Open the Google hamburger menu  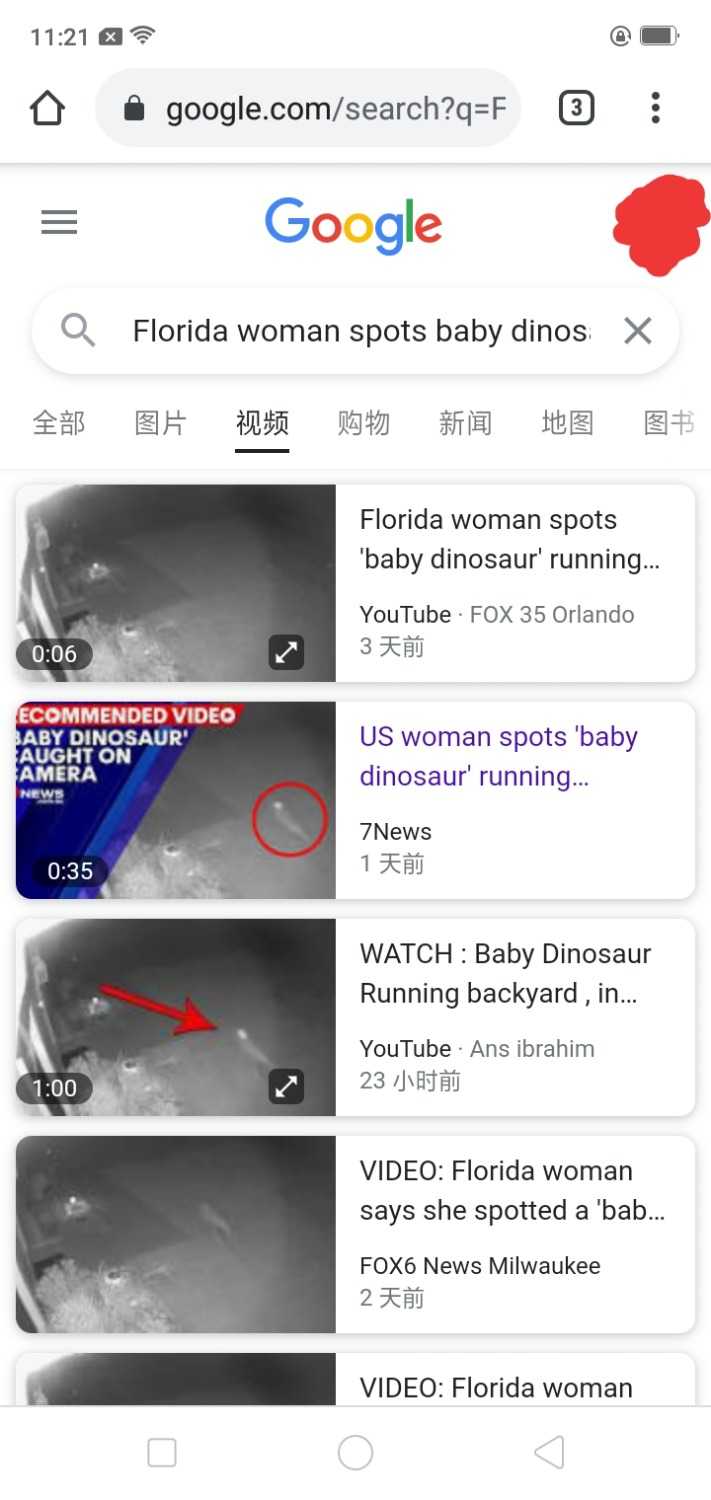(59, 222)
